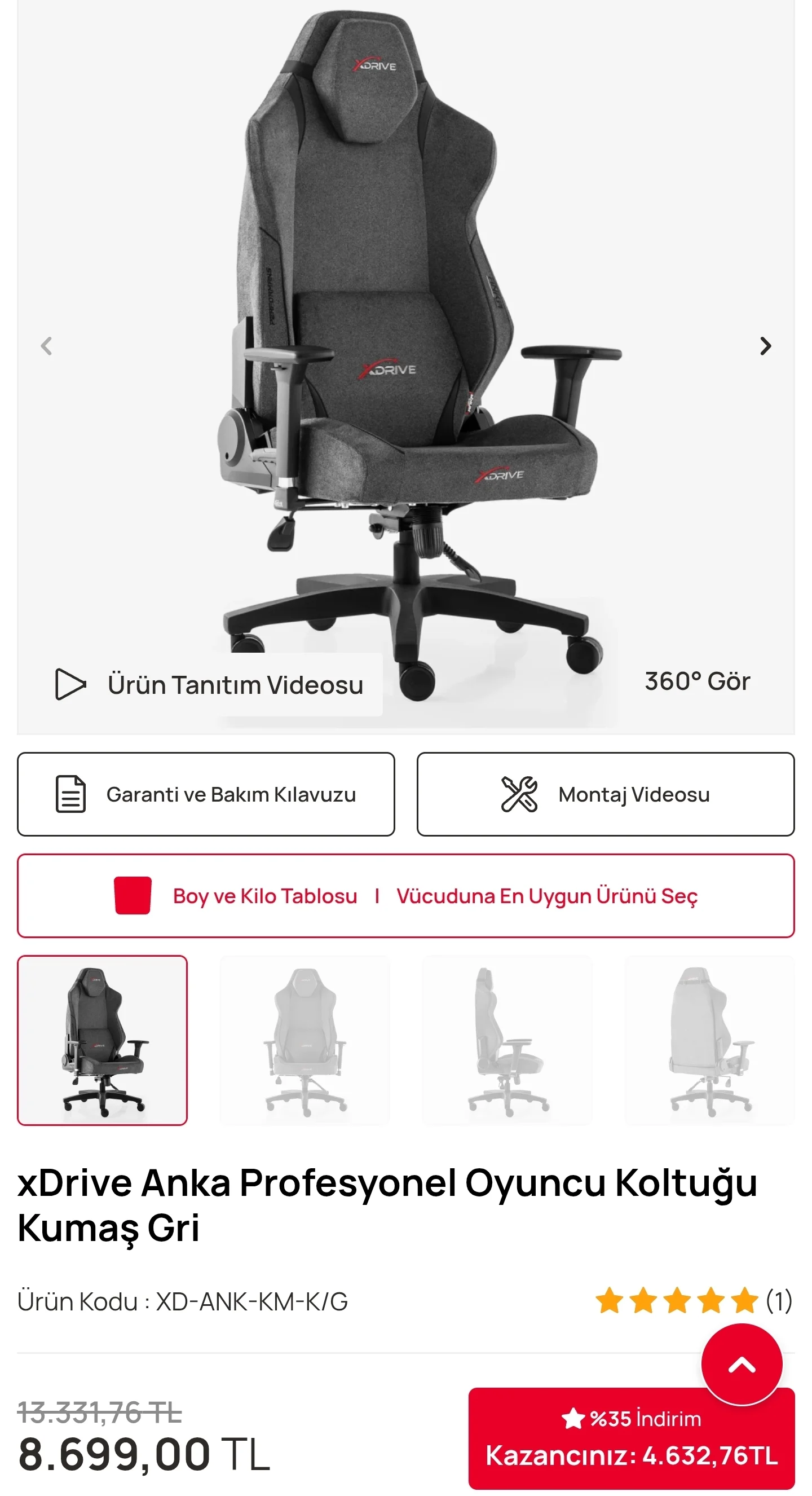Open Boy ve Kilo Tablosu banner
Viewport: 812px width, 1496px height.
[405, 895]
